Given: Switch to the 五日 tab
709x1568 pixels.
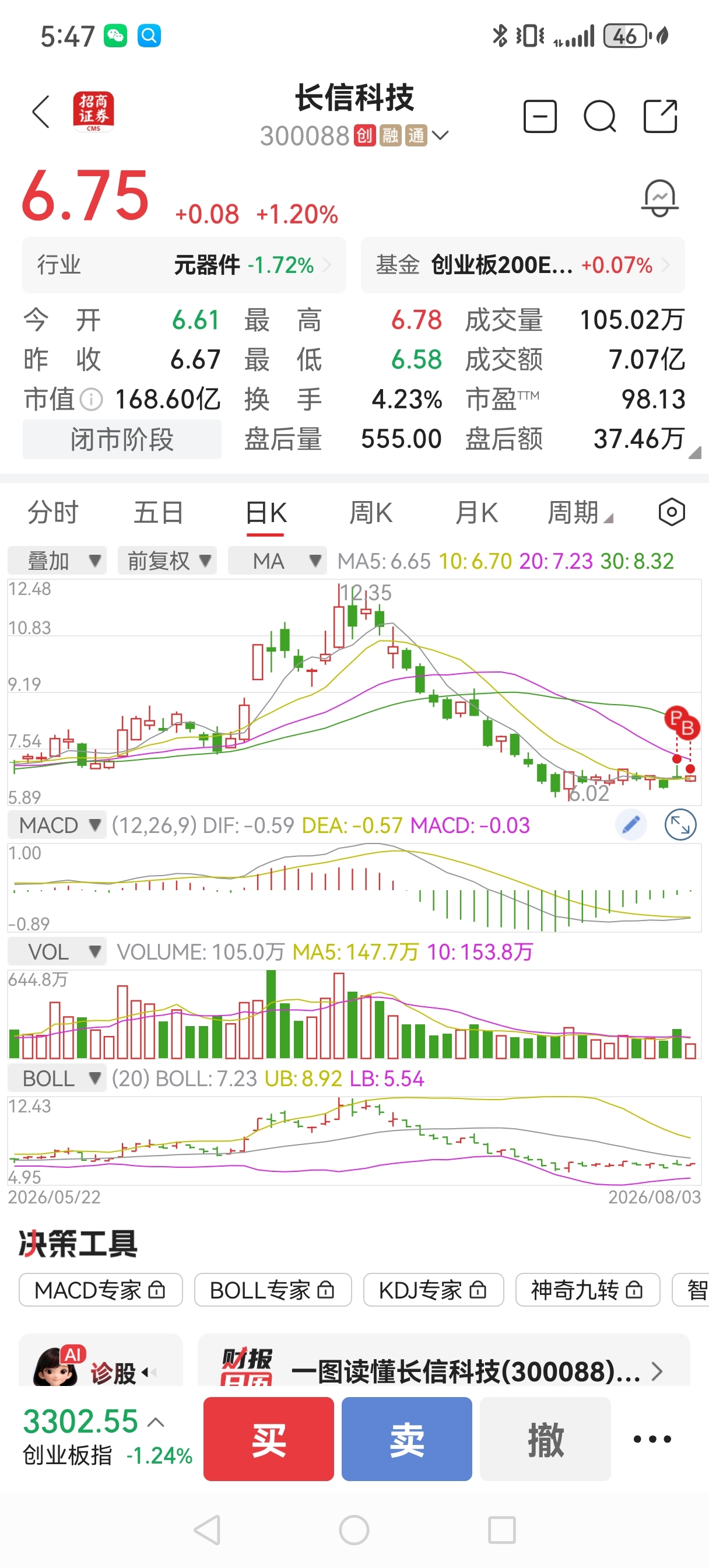Looking at the screenshot, I should pos(158,513).
